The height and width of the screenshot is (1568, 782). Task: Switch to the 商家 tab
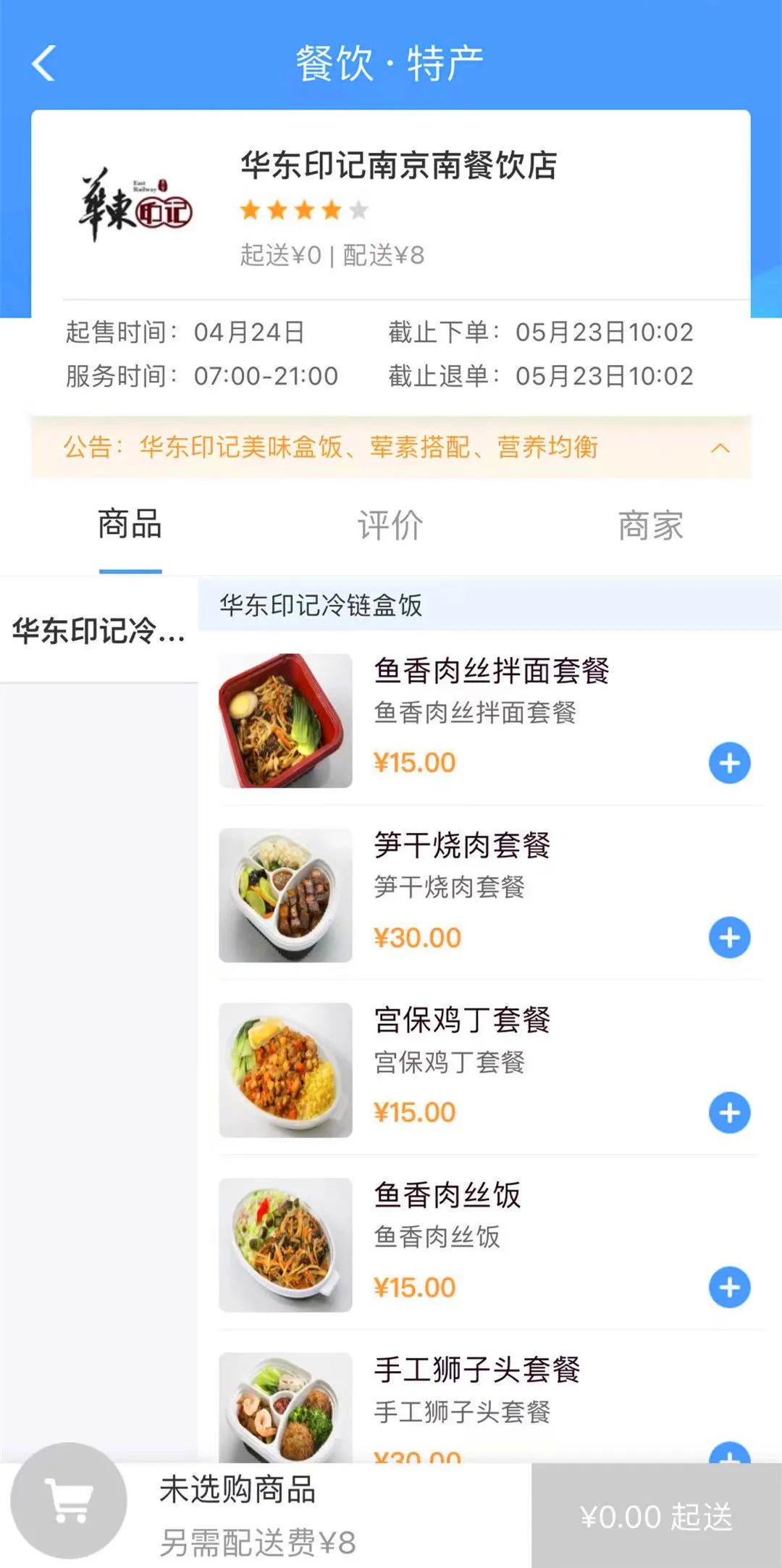[x=650, y=525]
